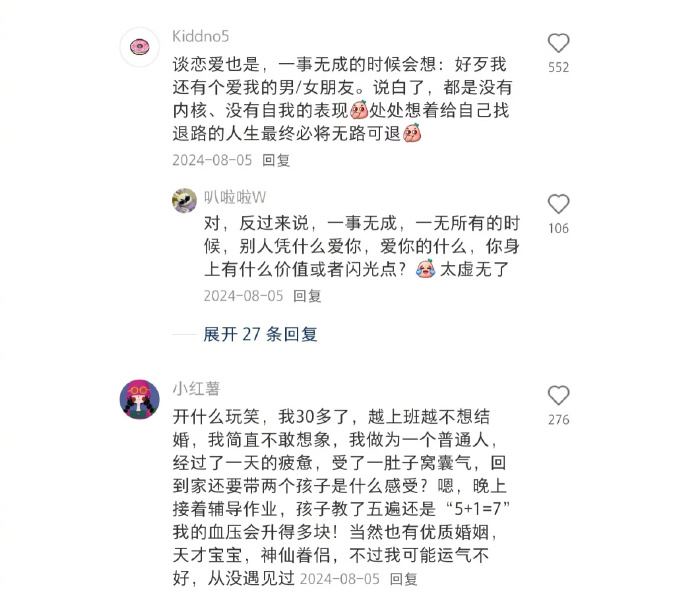690x599 pixels.
Task: Like 叭啦啦W's reply
Action: tap(558, 204)
